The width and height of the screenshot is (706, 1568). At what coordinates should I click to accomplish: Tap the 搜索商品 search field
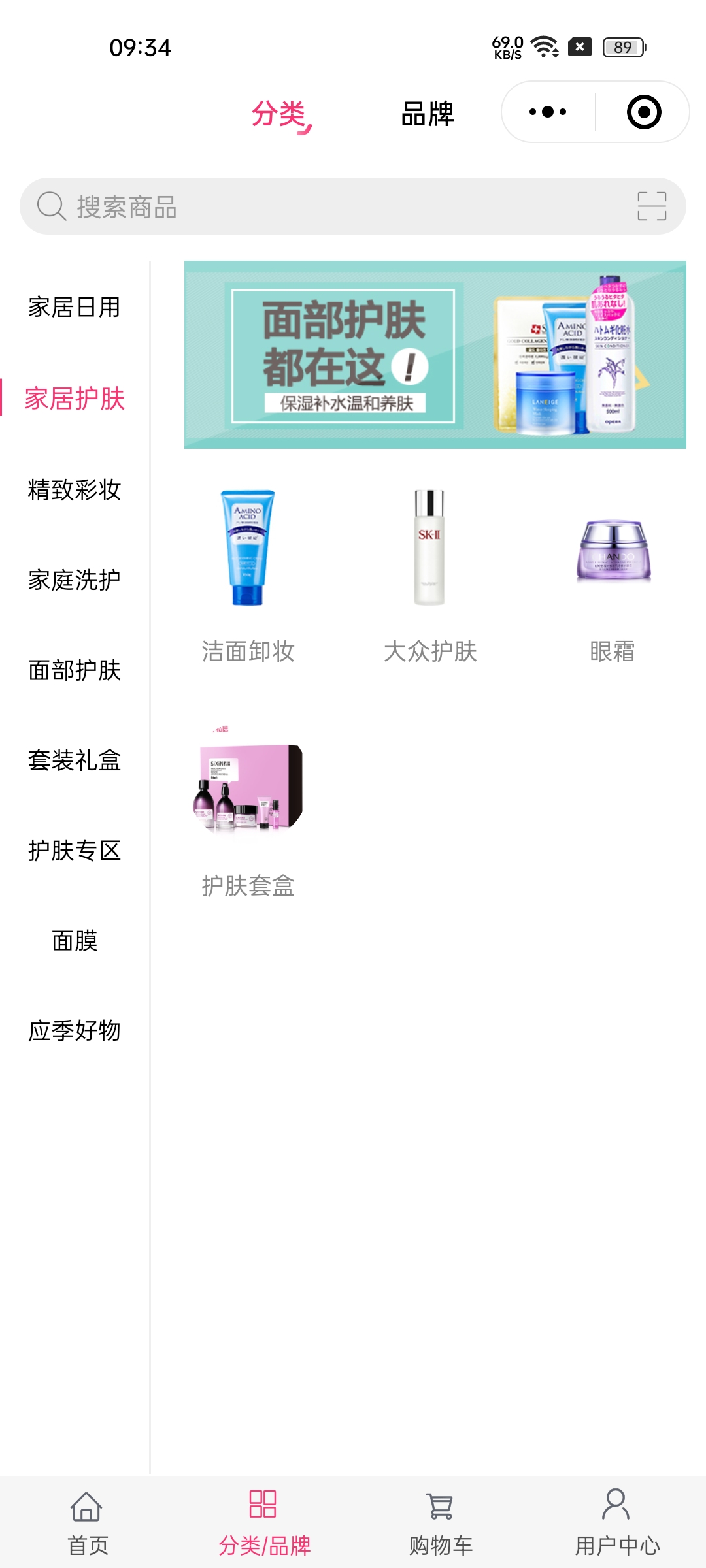[327, 206]
